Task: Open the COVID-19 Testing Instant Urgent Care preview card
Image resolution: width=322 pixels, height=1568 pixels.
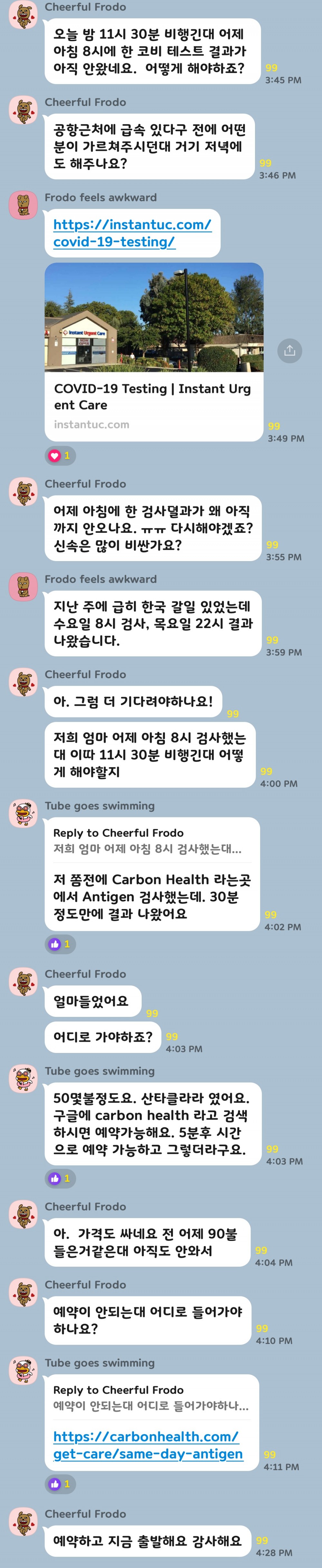Action: pos(153,351)
